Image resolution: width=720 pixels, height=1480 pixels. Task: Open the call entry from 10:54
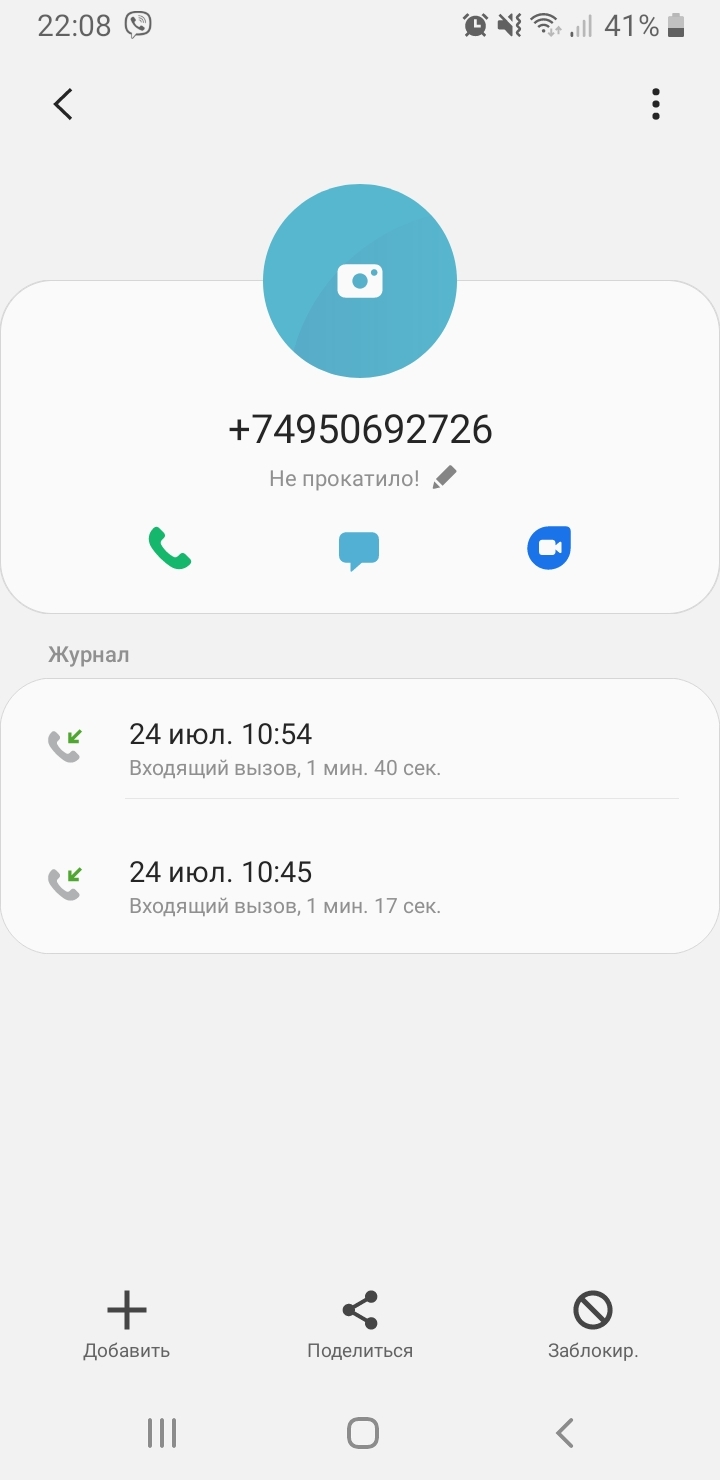tap(360, 748)
